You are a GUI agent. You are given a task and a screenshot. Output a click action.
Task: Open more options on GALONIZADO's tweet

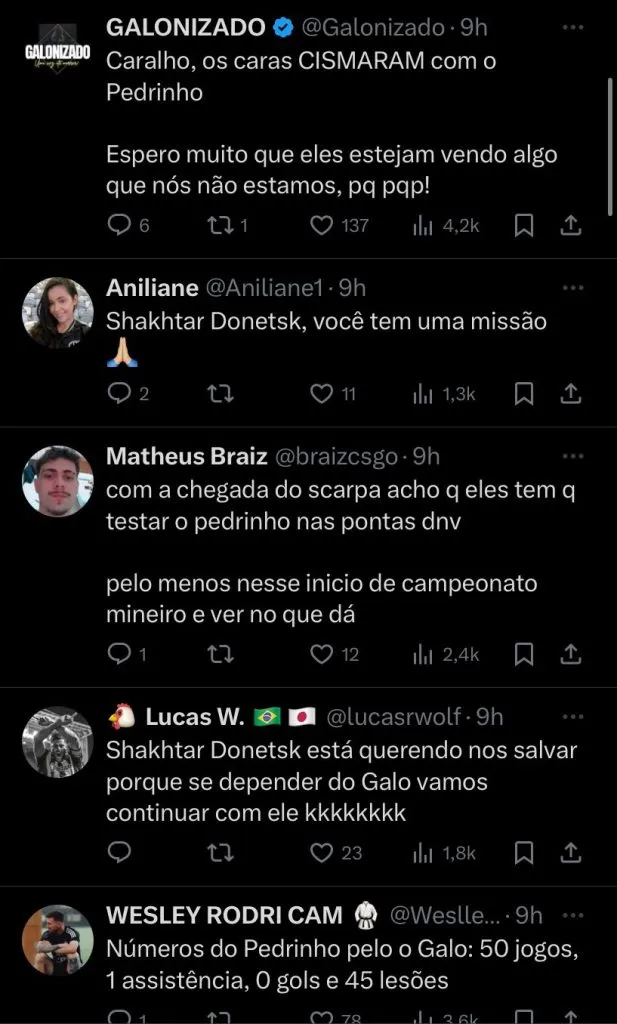click(571, 26)
